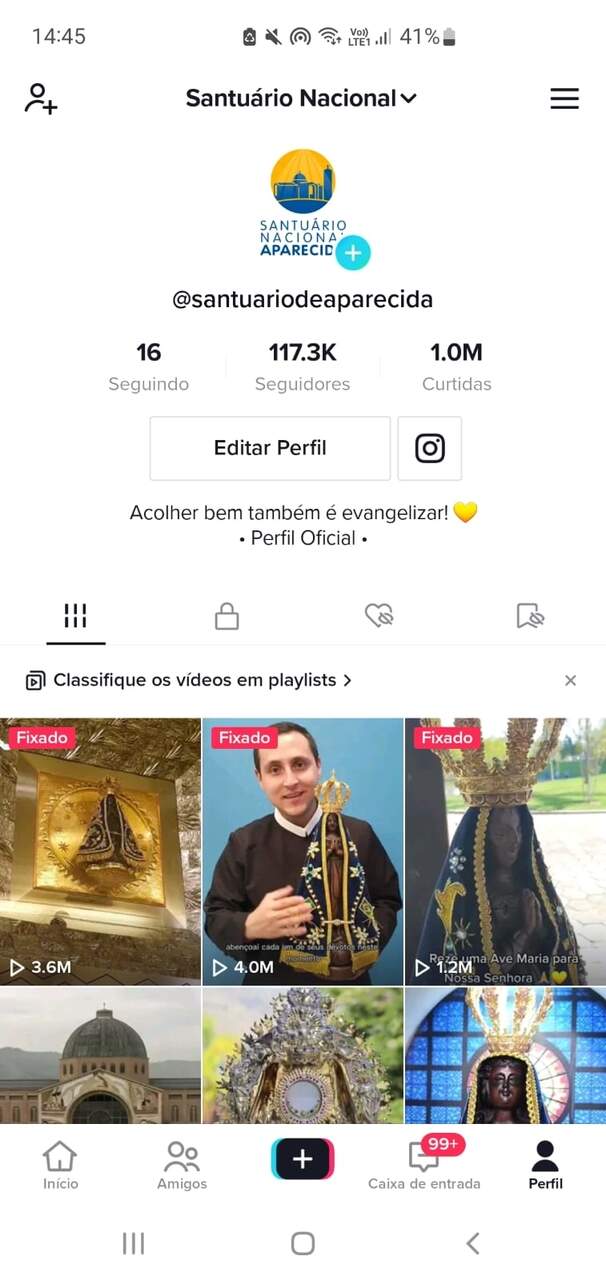Open the linked Instagram profile

tap(430, 448)
